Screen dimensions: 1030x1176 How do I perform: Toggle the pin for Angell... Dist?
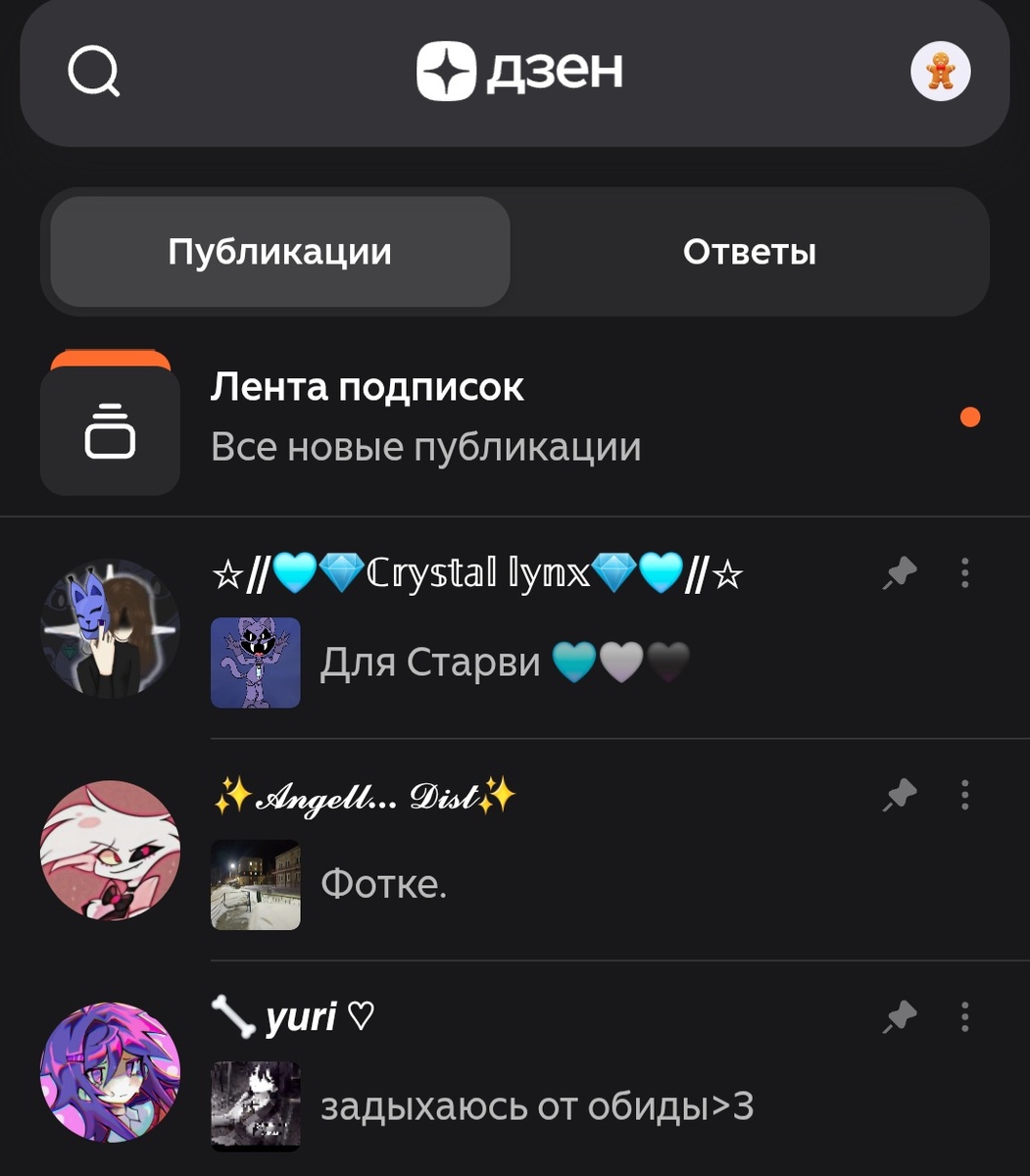[x=900, y=795]
